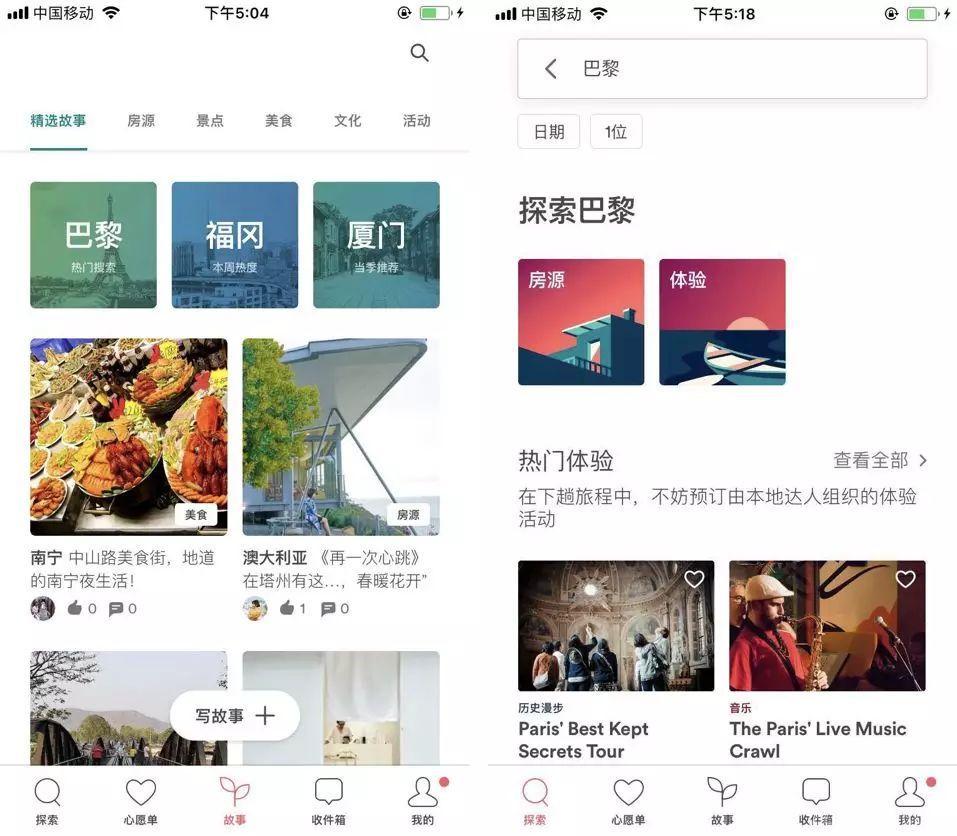Open the 厦门 seasonal recommendation tile
This screenshot has width=957, height=836.
point(376,245)
